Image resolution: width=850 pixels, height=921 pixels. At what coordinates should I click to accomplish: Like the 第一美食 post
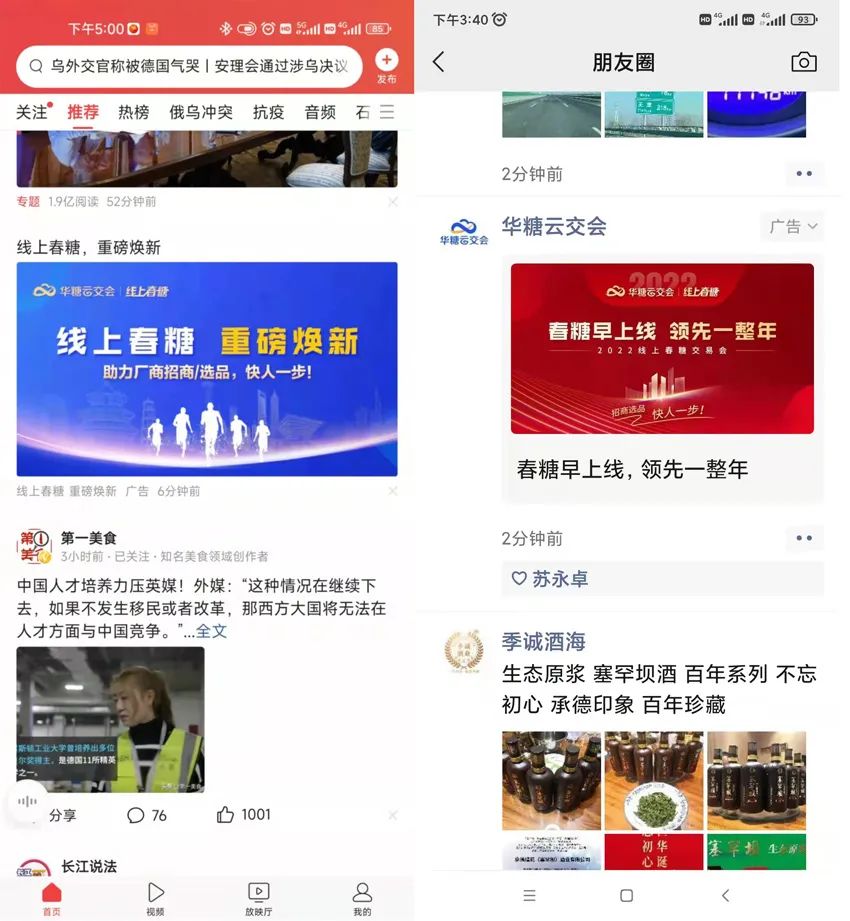[x=244, y=815]
